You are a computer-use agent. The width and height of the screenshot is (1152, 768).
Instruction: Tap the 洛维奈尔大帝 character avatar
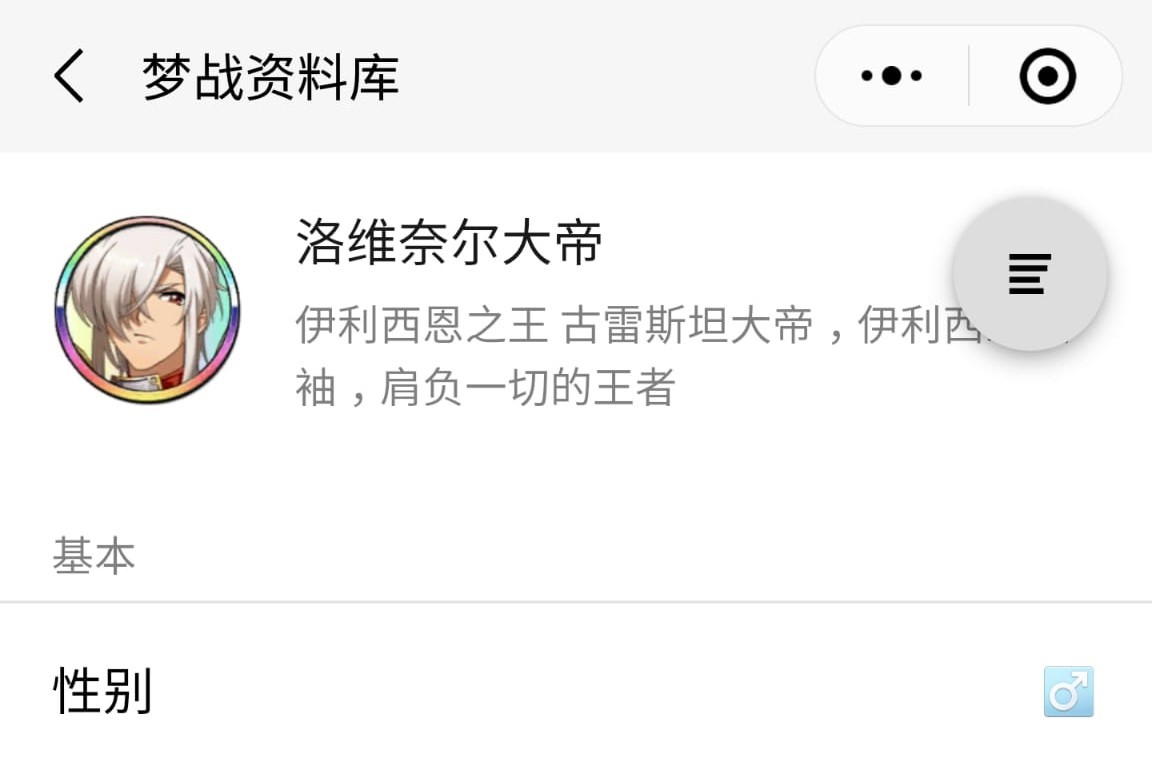point(148,309)
